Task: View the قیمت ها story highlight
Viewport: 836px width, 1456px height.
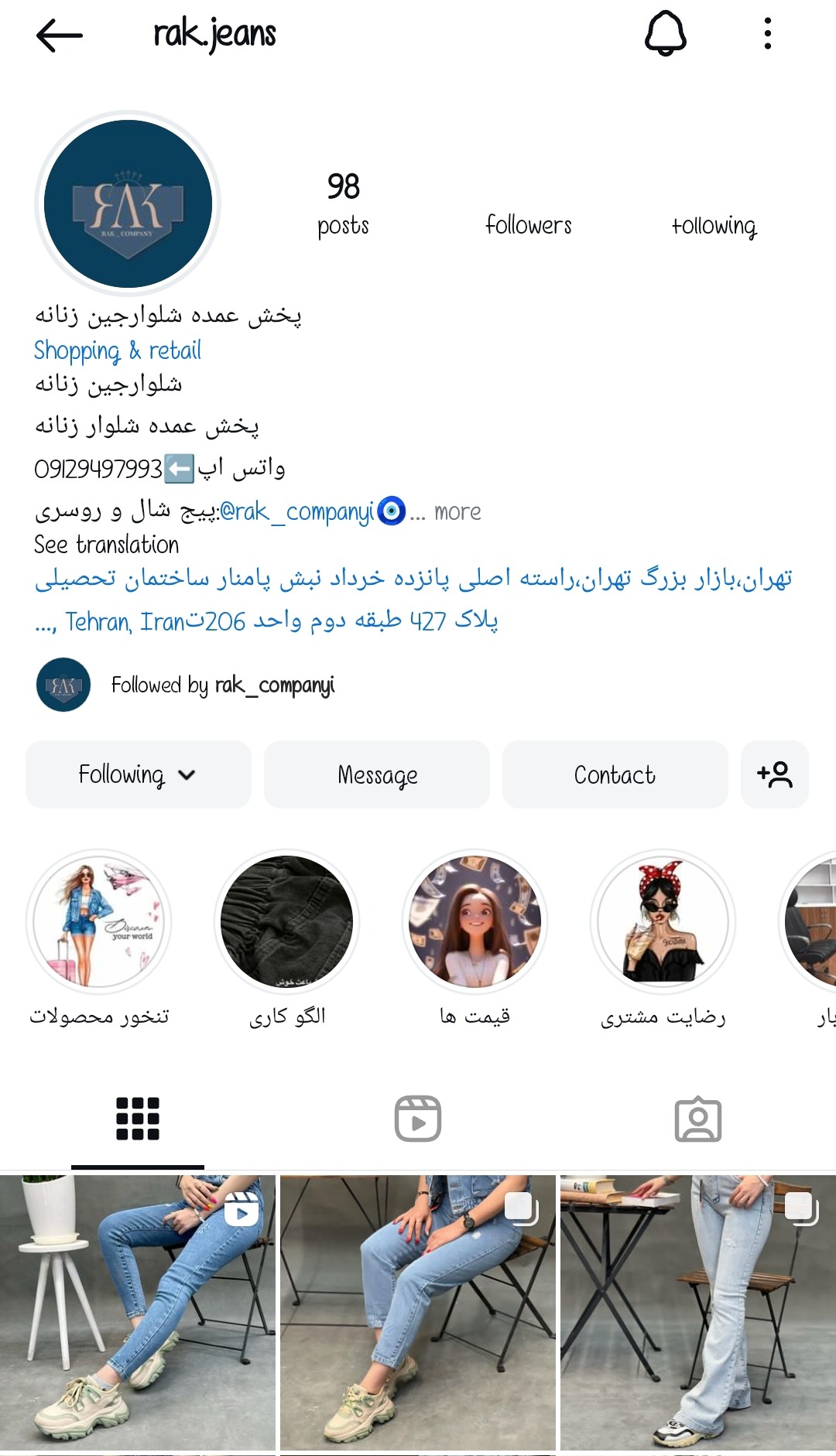Action: click(475, 921)
